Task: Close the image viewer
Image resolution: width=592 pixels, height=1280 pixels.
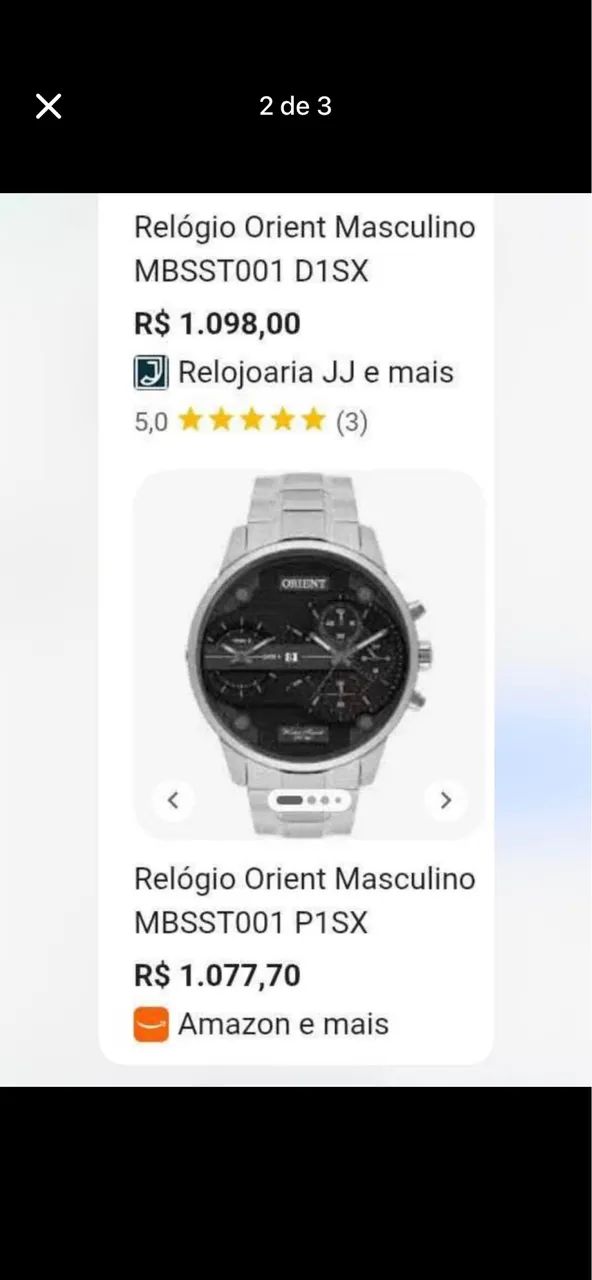Action: [48, 106]
